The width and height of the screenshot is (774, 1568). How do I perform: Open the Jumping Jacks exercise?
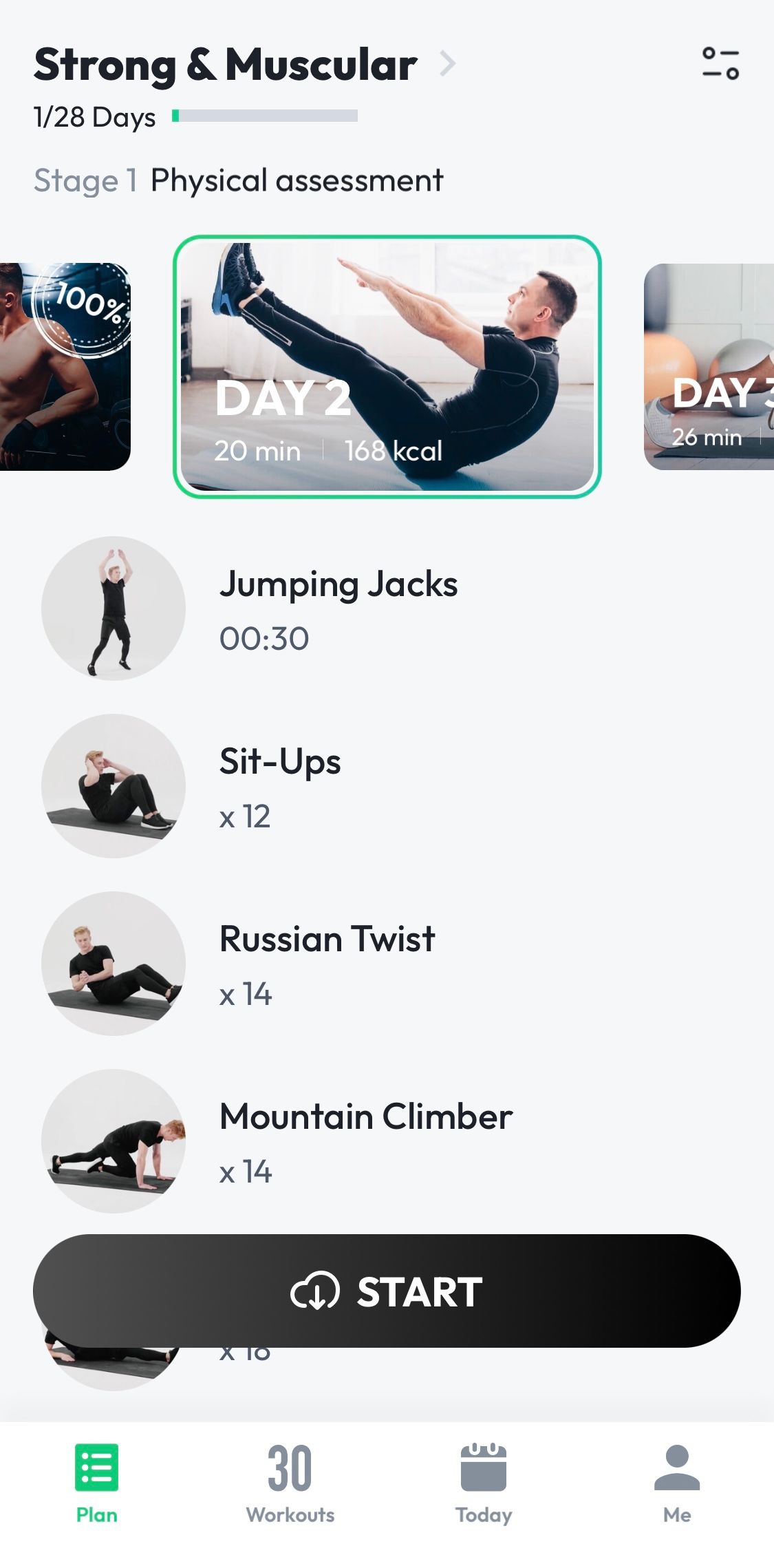coord(337,608)
